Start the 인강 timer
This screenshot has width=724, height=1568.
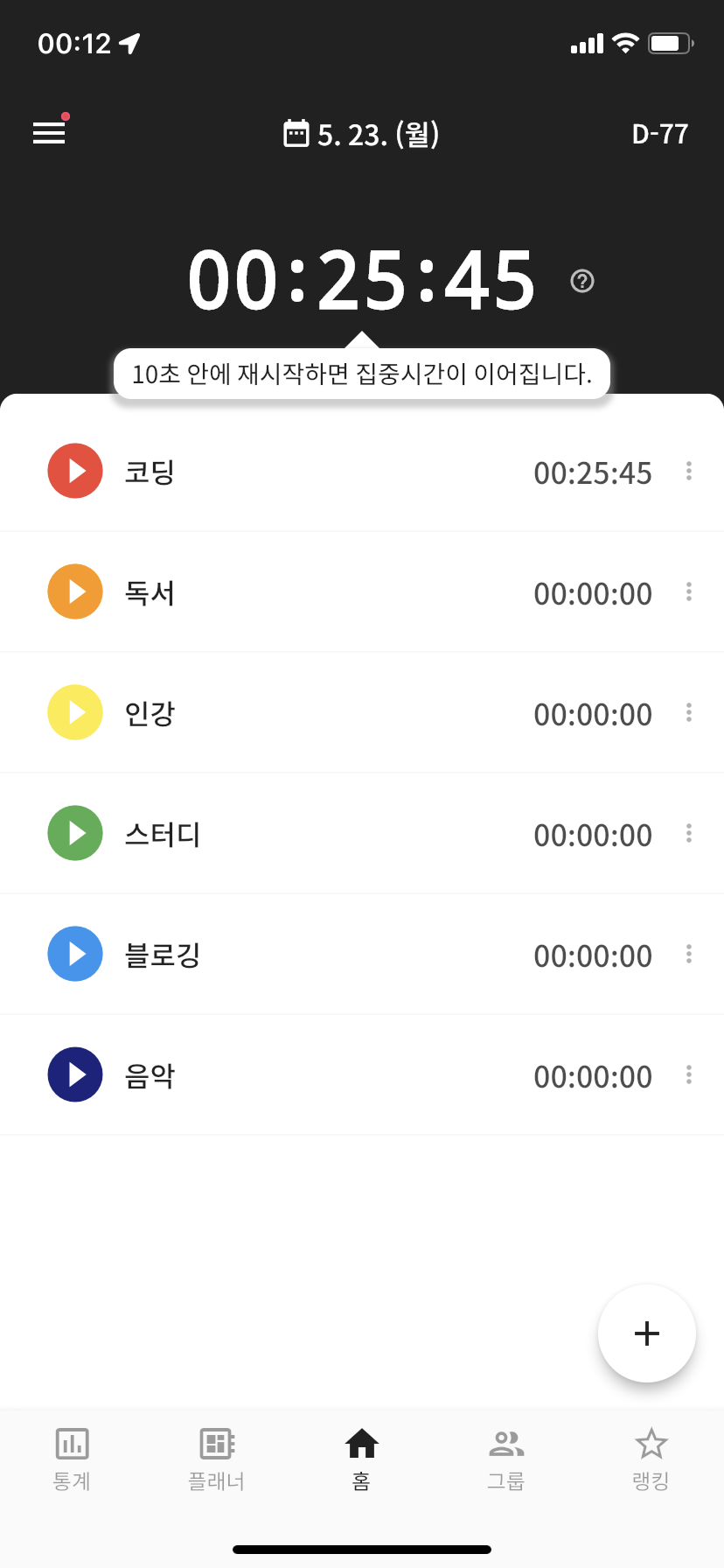click(x=75, y=712)
